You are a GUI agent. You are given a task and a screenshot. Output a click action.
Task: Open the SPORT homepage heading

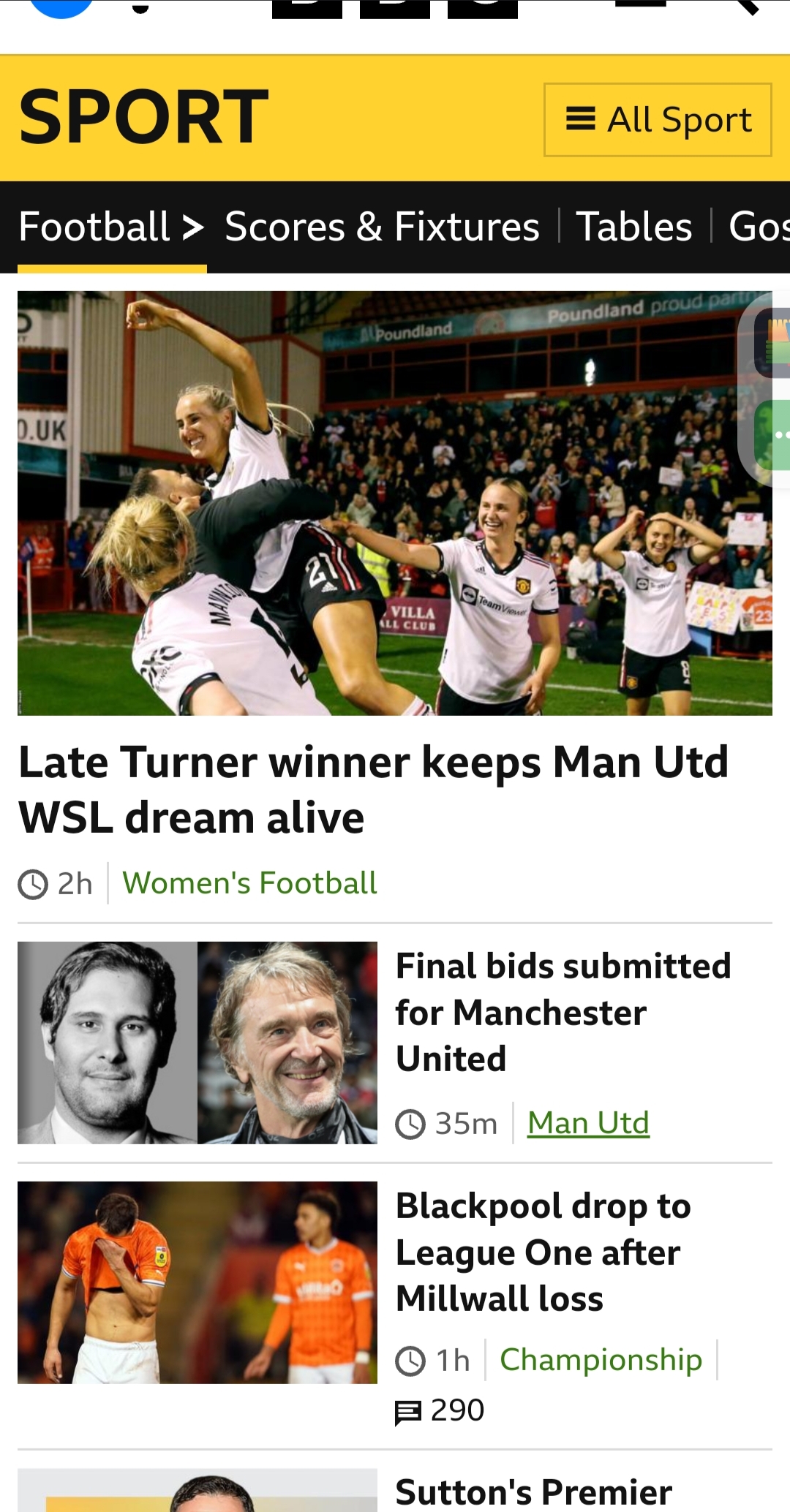point(143,117)
